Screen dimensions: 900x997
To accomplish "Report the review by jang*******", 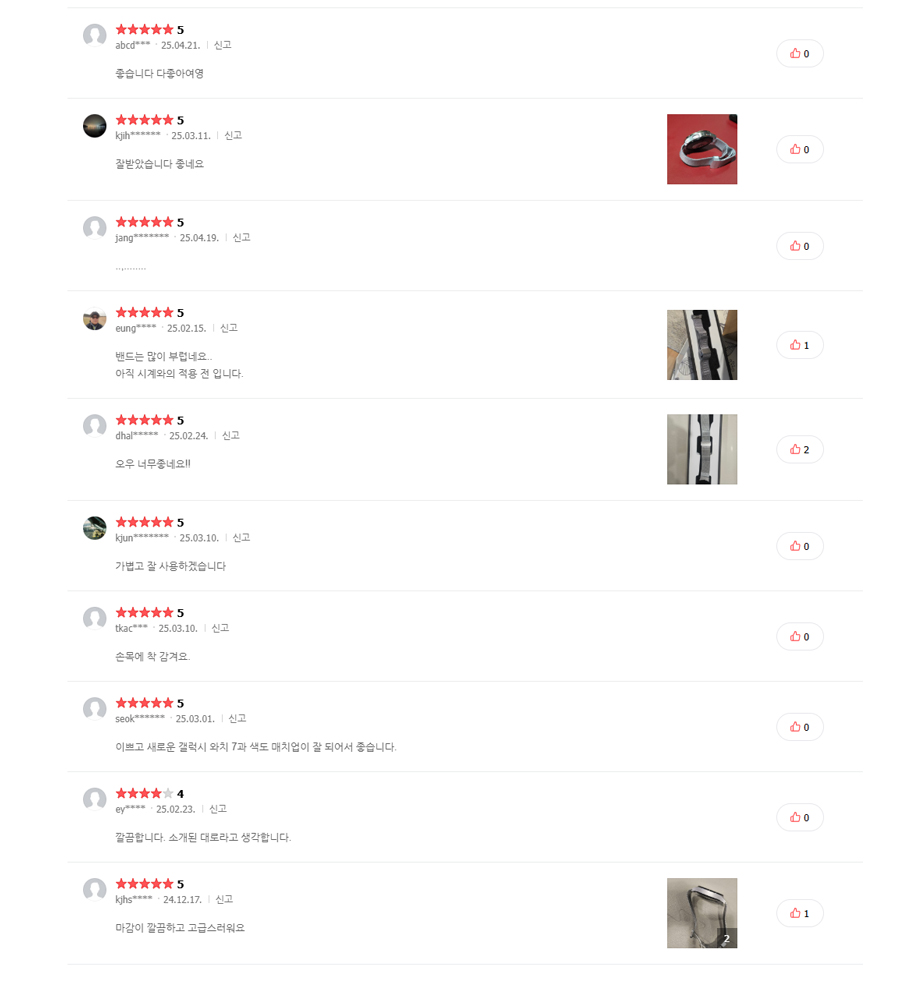I will (241, 238).
